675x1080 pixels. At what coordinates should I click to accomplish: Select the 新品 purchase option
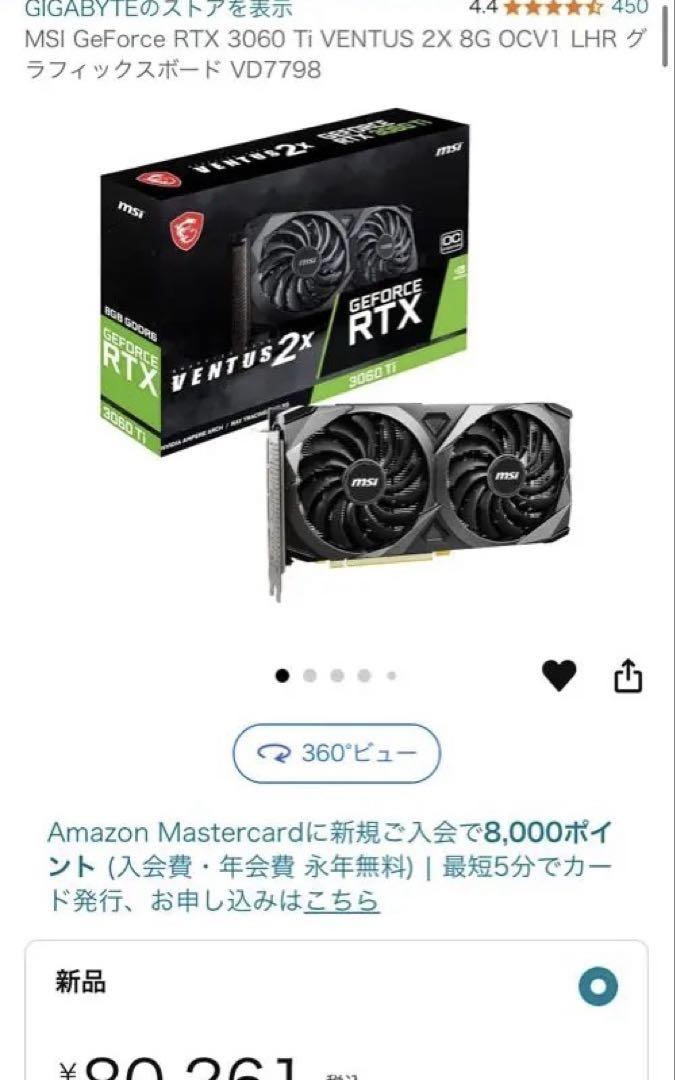coord(598,987)
